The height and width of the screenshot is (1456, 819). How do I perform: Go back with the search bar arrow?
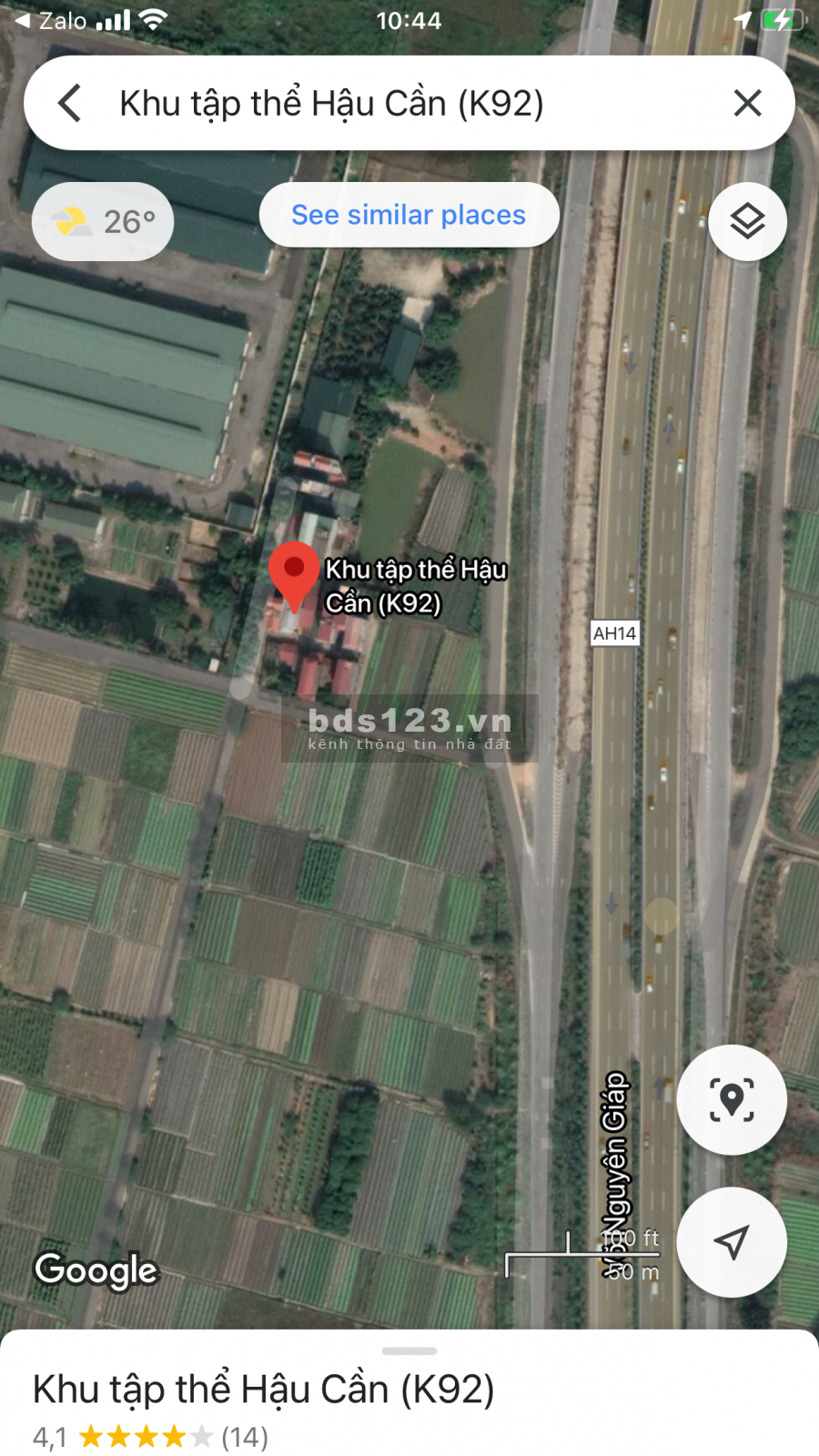[70, 103]
